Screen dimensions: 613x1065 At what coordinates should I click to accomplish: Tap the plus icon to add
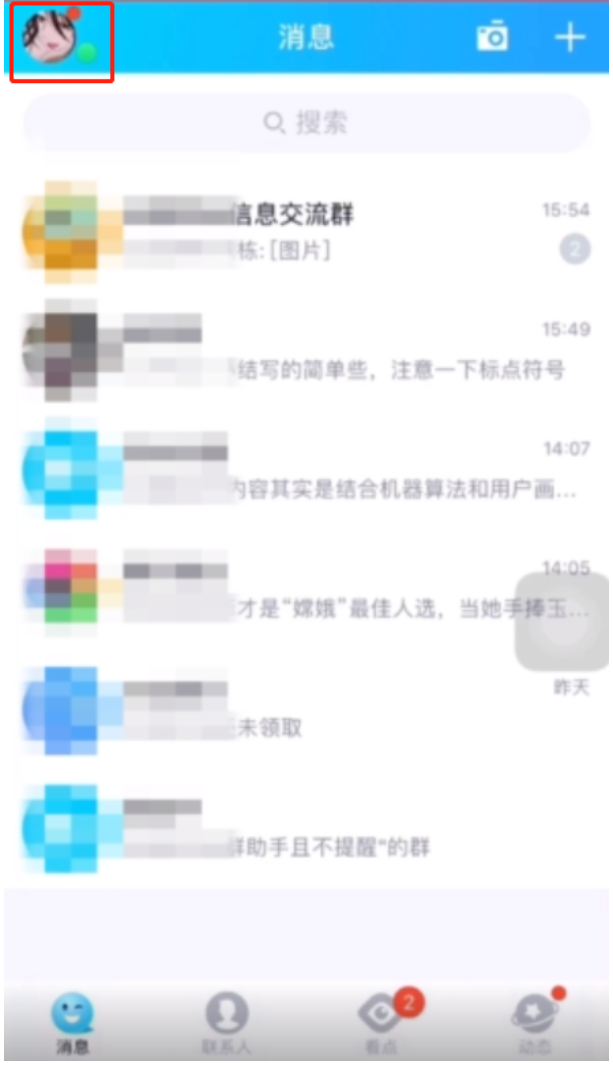point(570,37)
